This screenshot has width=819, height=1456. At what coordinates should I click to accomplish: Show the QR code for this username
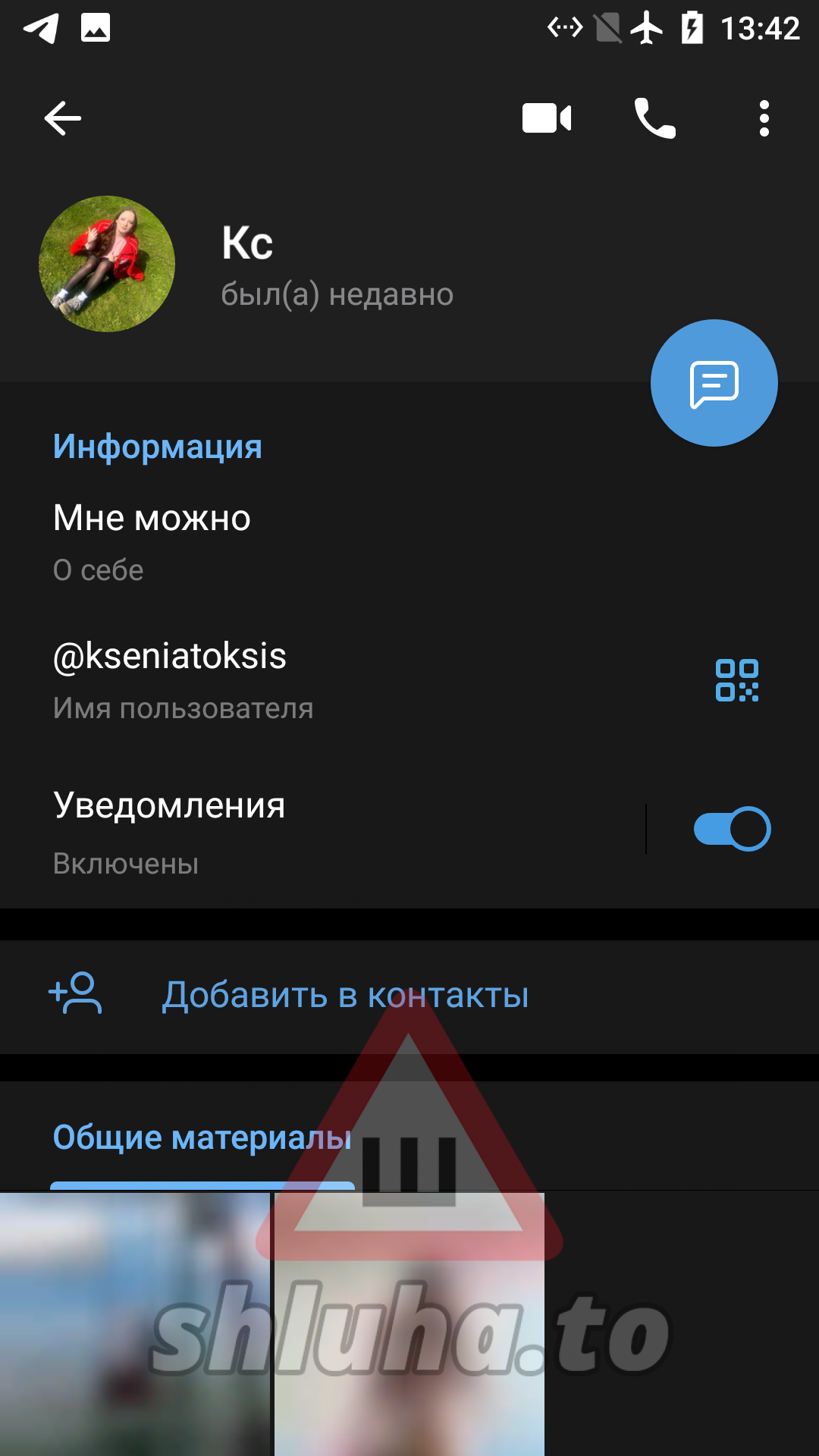[x=736, y=680]
